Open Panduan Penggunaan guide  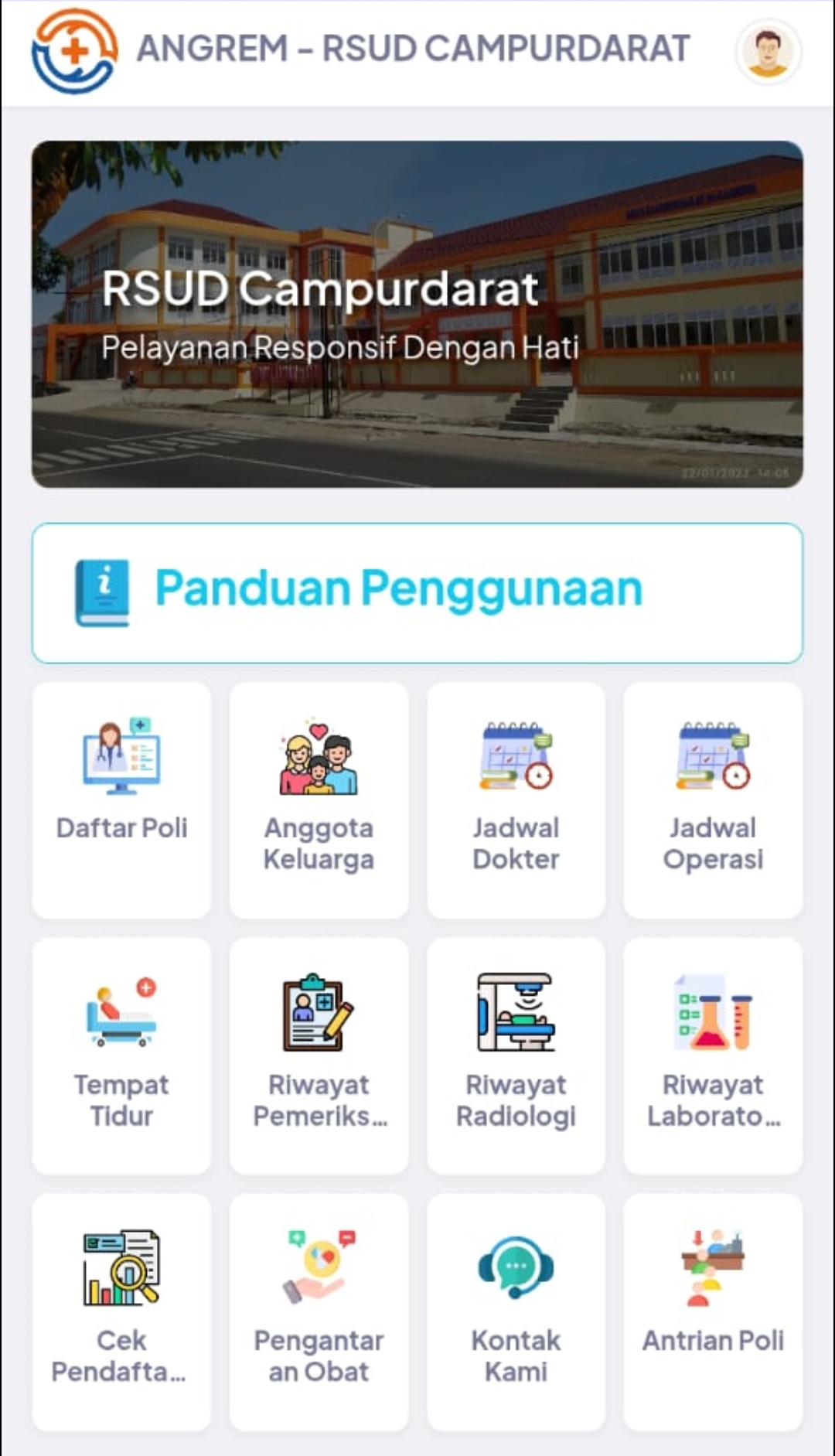(x=417, y=592)
